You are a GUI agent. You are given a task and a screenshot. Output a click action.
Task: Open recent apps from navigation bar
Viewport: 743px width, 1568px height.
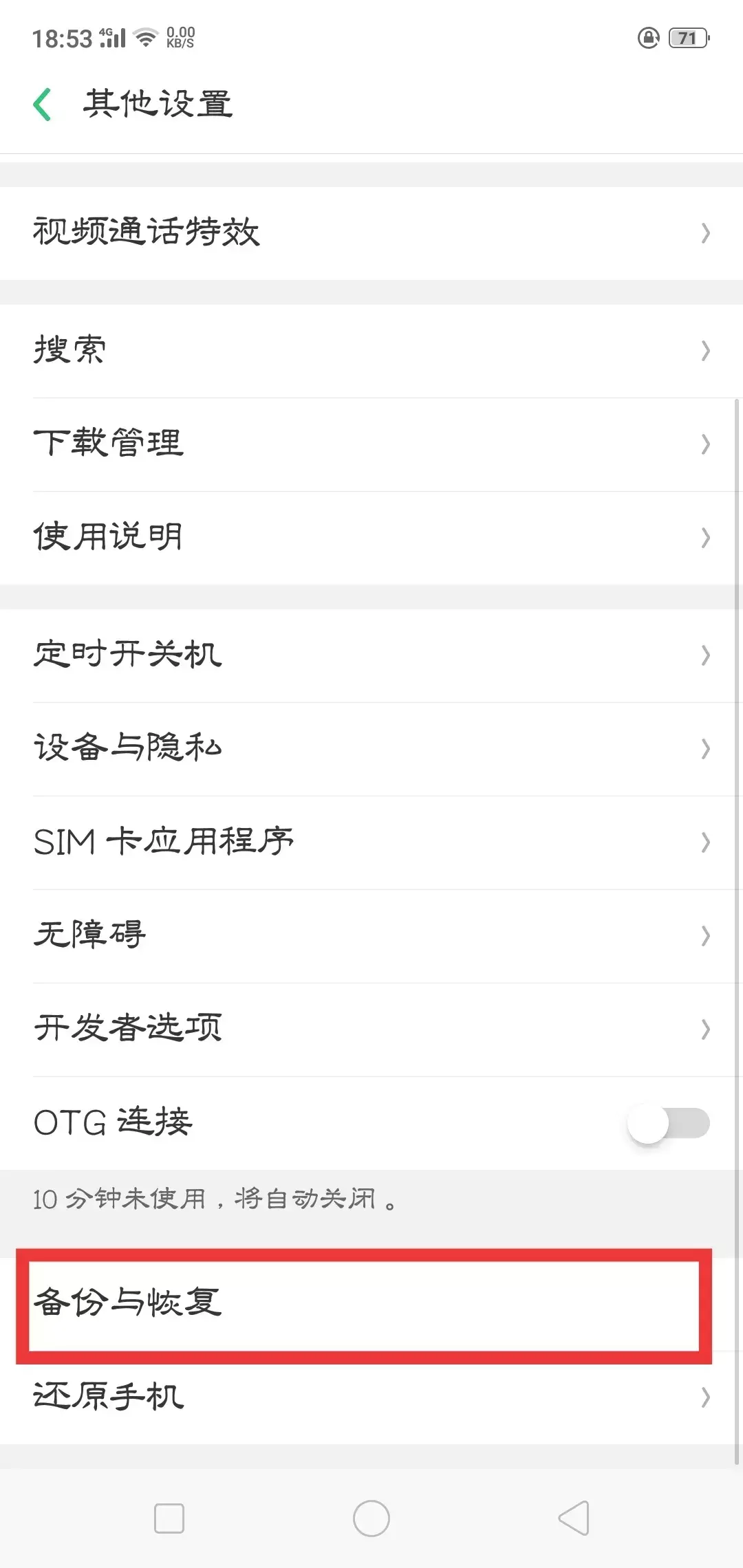click(x=169, y=1518)
